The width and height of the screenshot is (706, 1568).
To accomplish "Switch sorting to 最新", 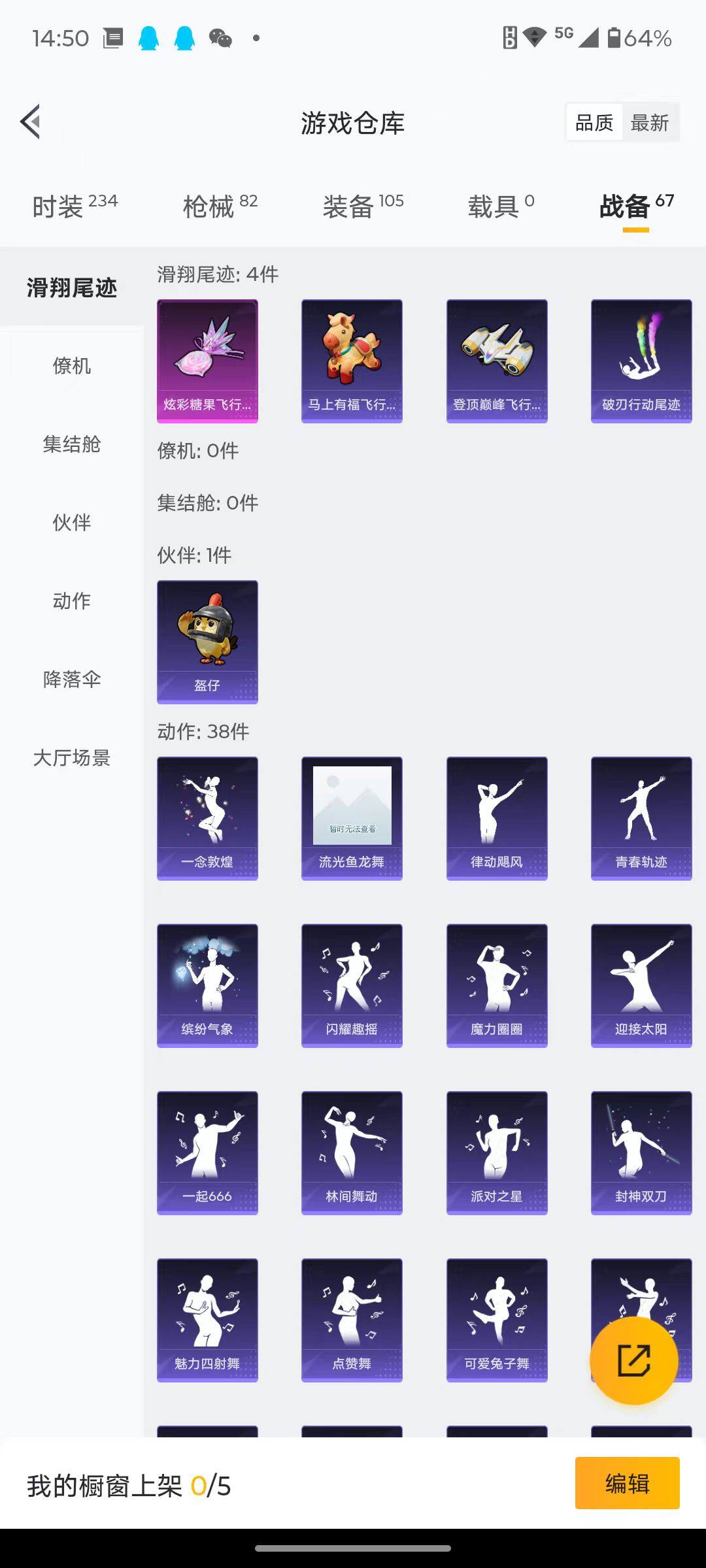I will click(651, 122).
